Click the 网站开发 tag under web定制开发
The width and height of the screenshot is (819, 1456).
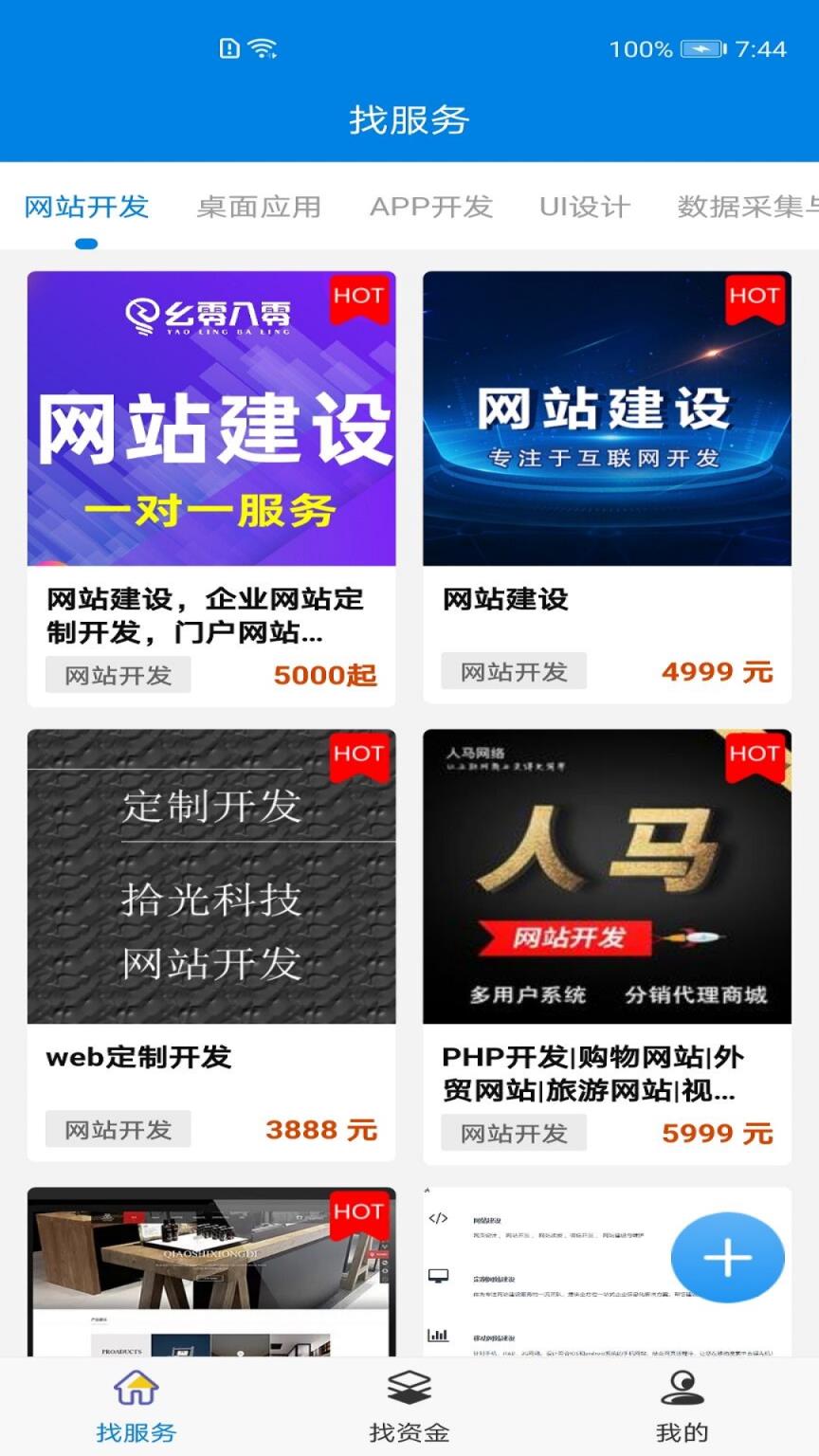(x=117, y=1129)
